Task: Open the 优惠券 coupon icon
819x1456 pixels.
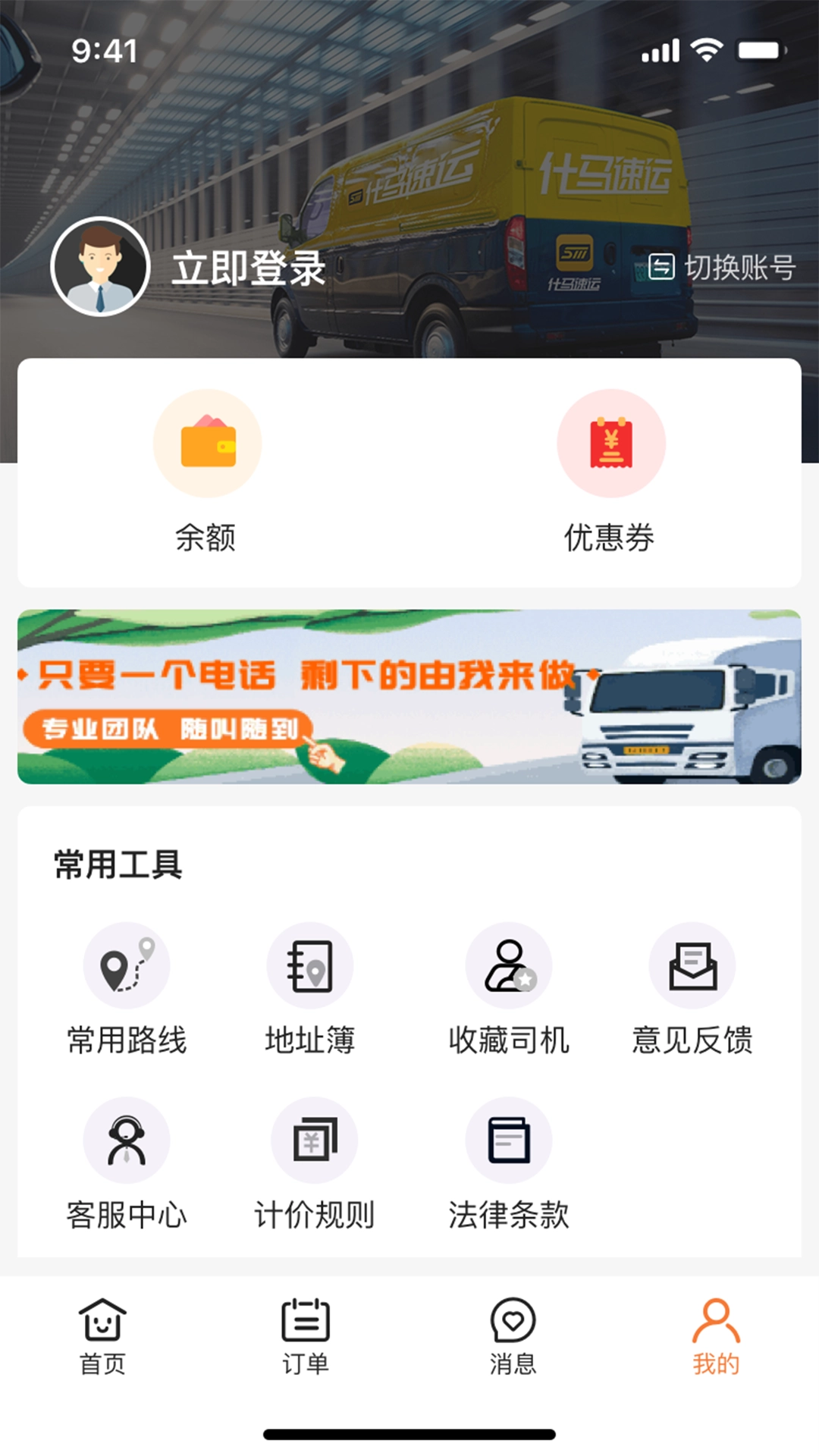Action: click(x=612, y=443)
